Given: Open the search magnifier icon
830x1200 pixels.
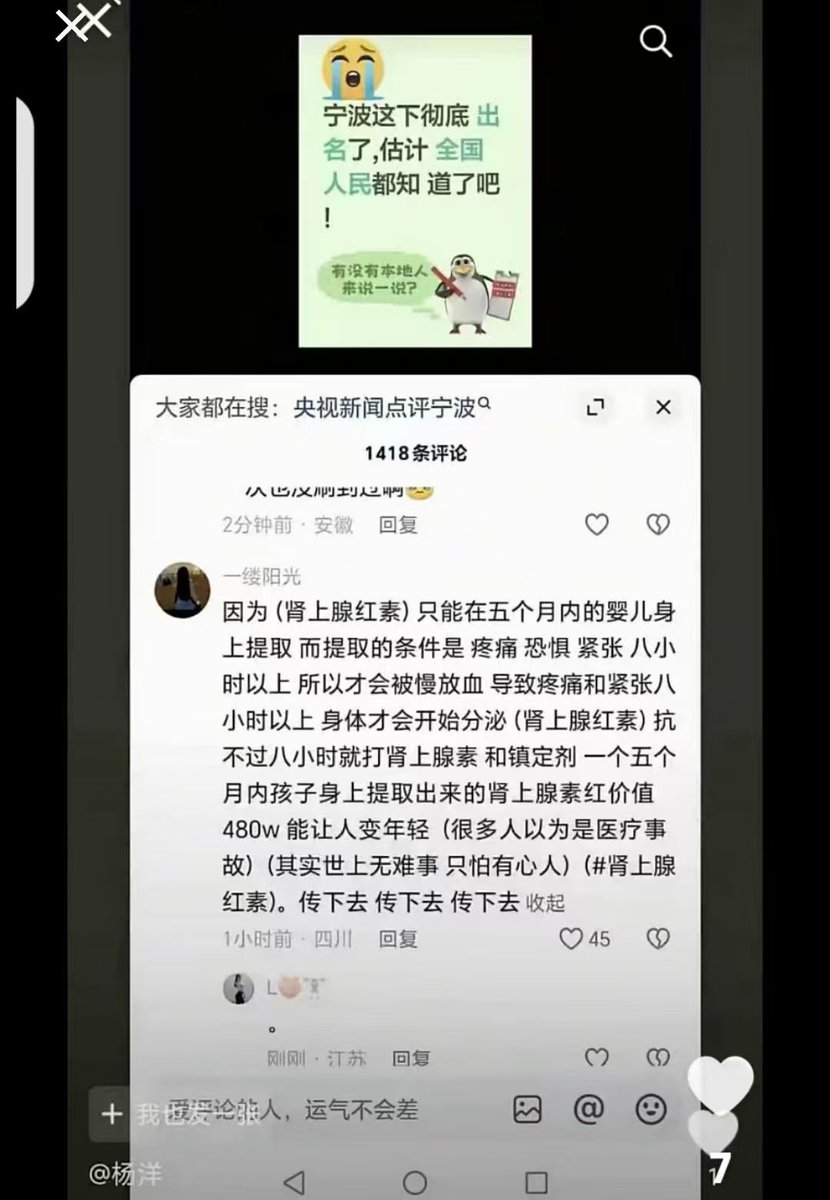Looking at the screenshot, I should tap(656, 41).
